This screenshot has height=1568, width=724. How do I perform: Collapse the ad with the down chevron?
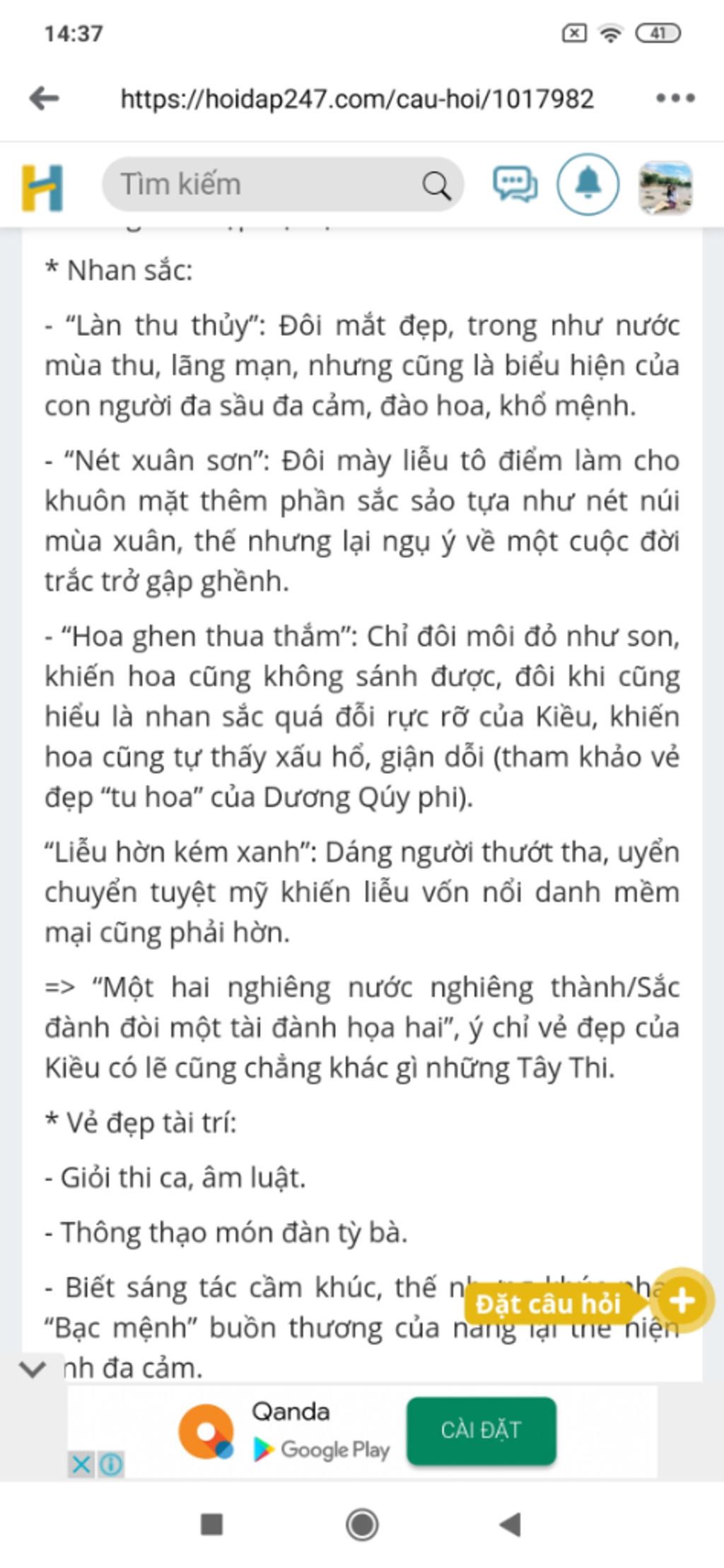(x=33, y=1369)
